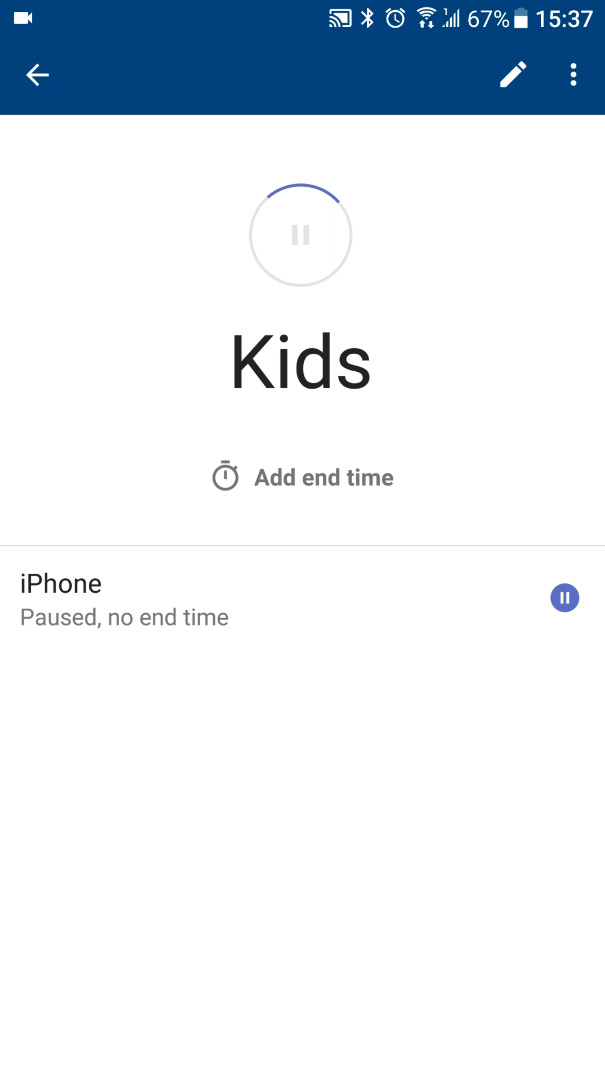Open the three-dot overflow menu
This screenshot has height=1080, width=605.
pos(573,74)
